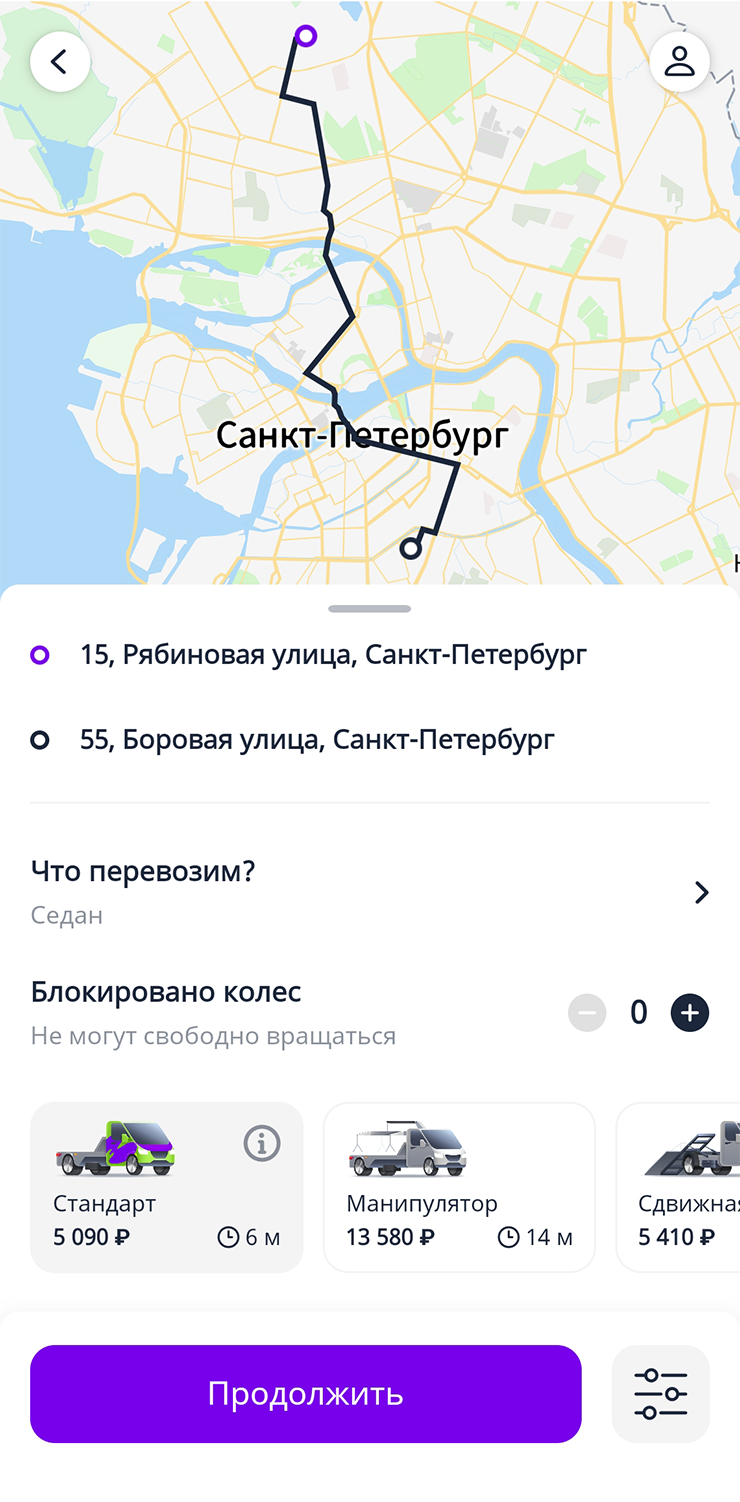Open order options sliders button
Viewport: 740px width, 1502px height.
(x=660, y=1394)
